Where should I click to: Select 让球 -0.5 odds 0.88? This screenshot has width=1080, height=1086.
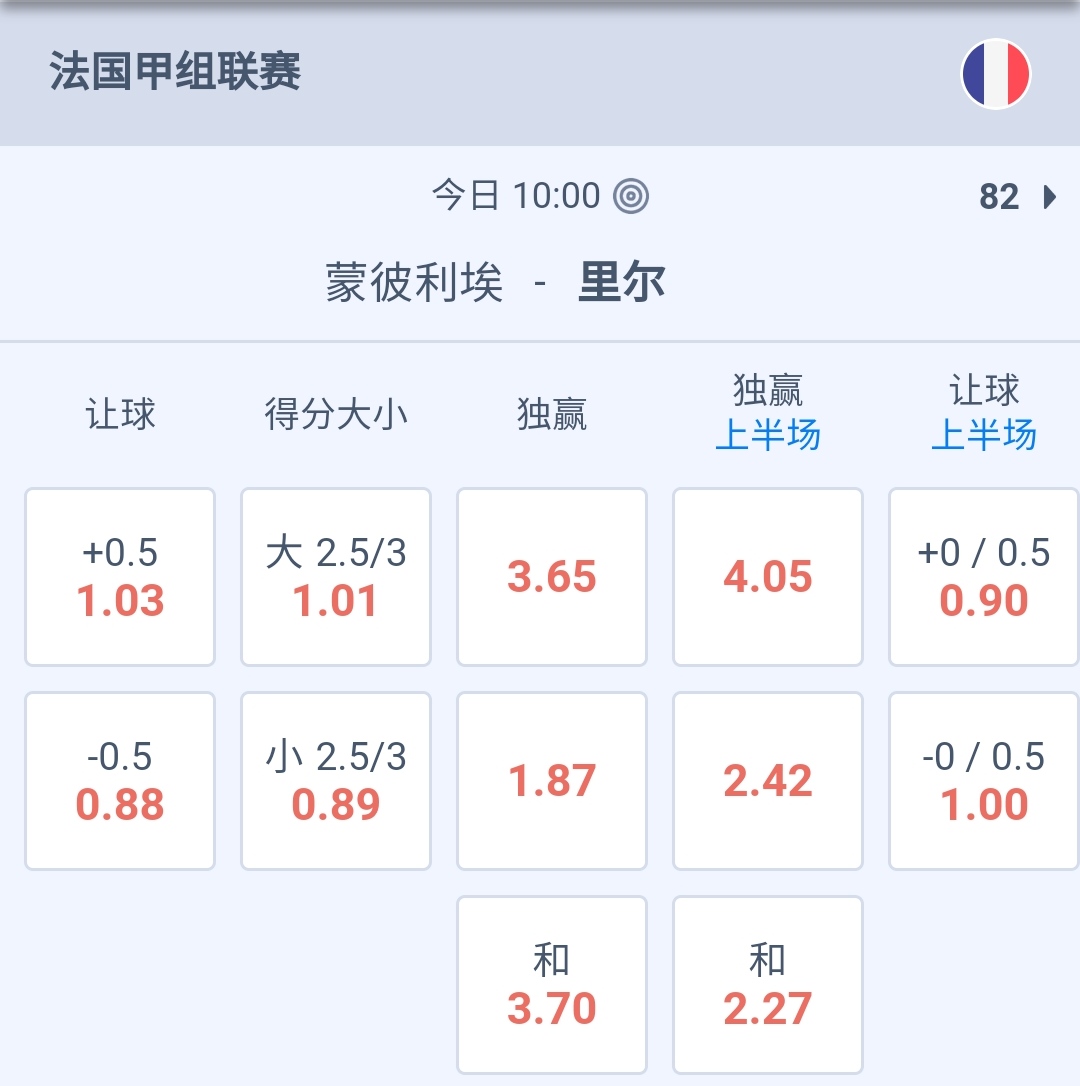[x=120, y=781]
